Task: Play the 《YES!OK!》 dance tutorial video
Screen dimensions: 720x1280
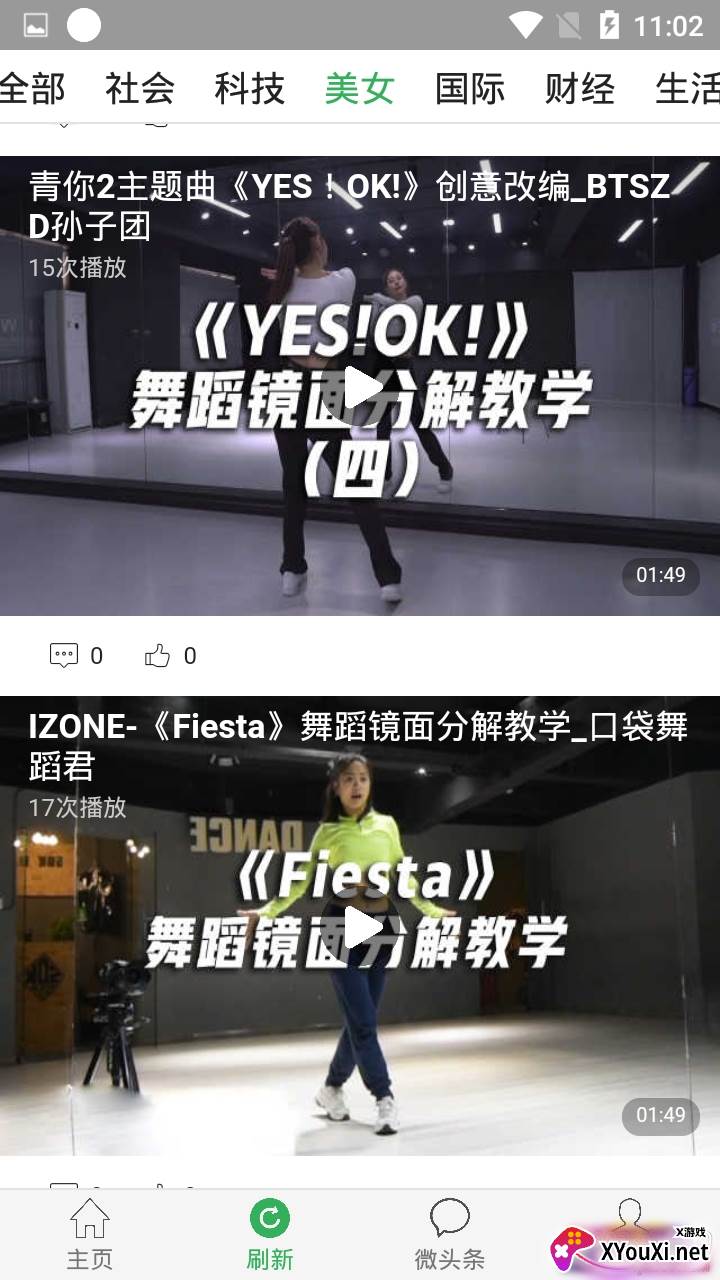Action: pos(360,388)
